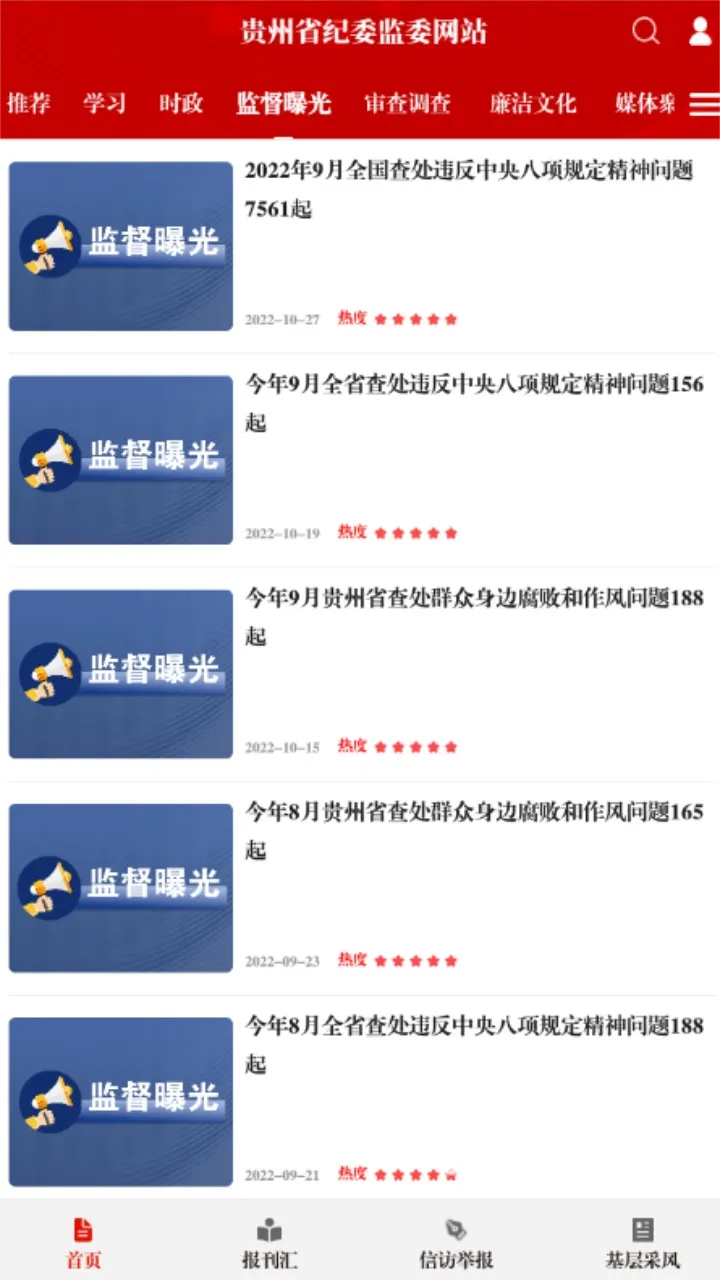The height and width of the screenshot is (1280, 720).
Task: Open article on 2022年9月全国 7561起
Action: (x=468, y=190)
